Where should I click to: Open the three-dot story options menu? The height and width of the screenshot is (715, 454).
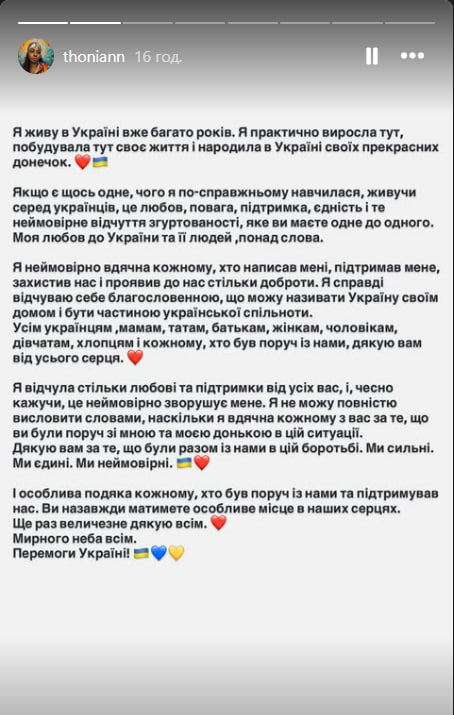pos(412,56)
